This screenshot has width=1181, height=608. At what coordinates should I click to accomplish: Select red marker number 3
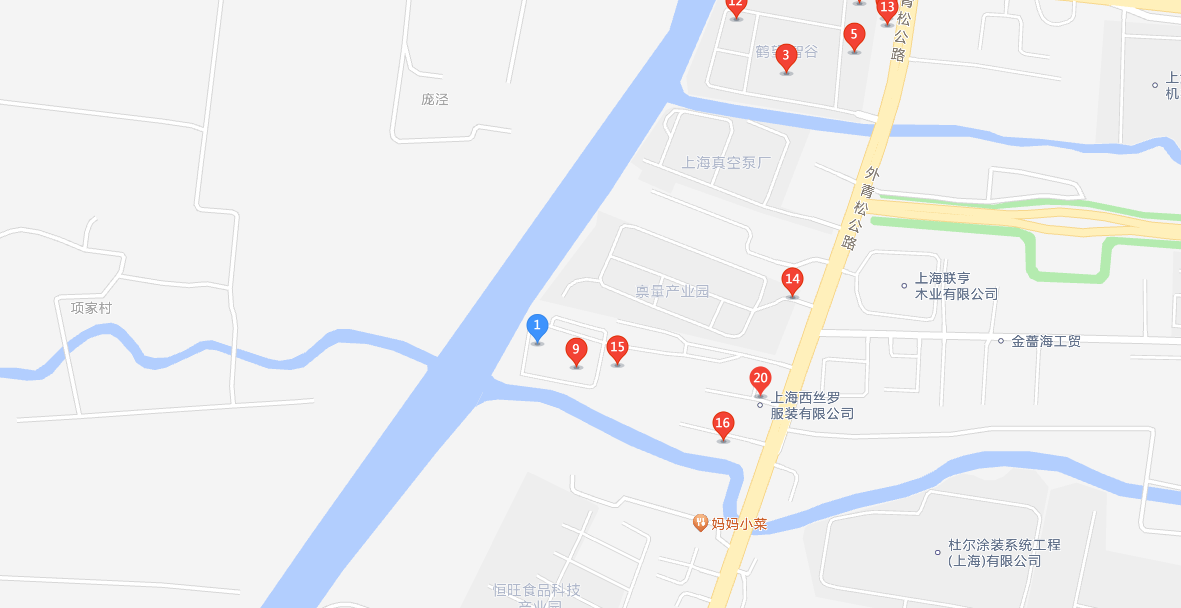click(786, 56)
